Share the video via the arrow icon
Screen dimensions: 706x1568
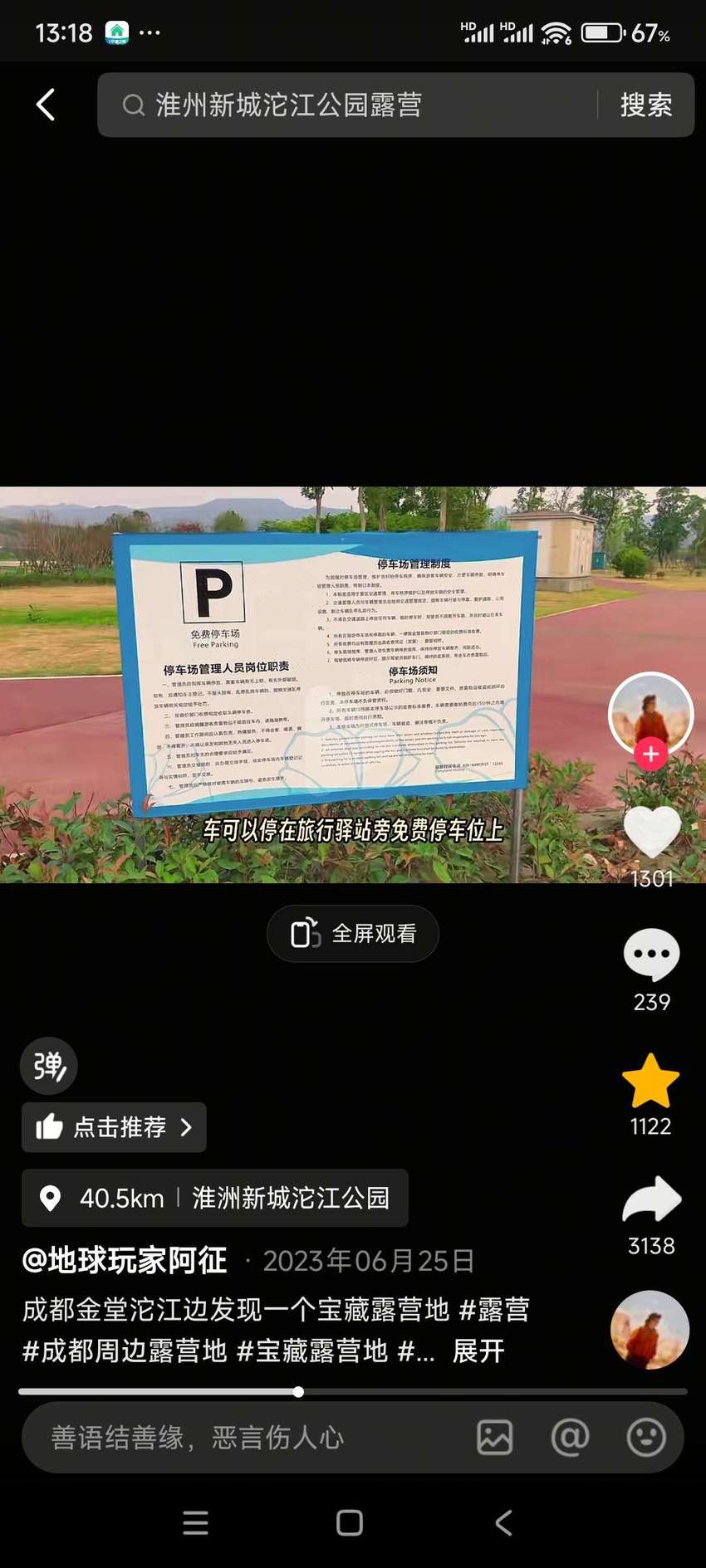click(652, 1199)
